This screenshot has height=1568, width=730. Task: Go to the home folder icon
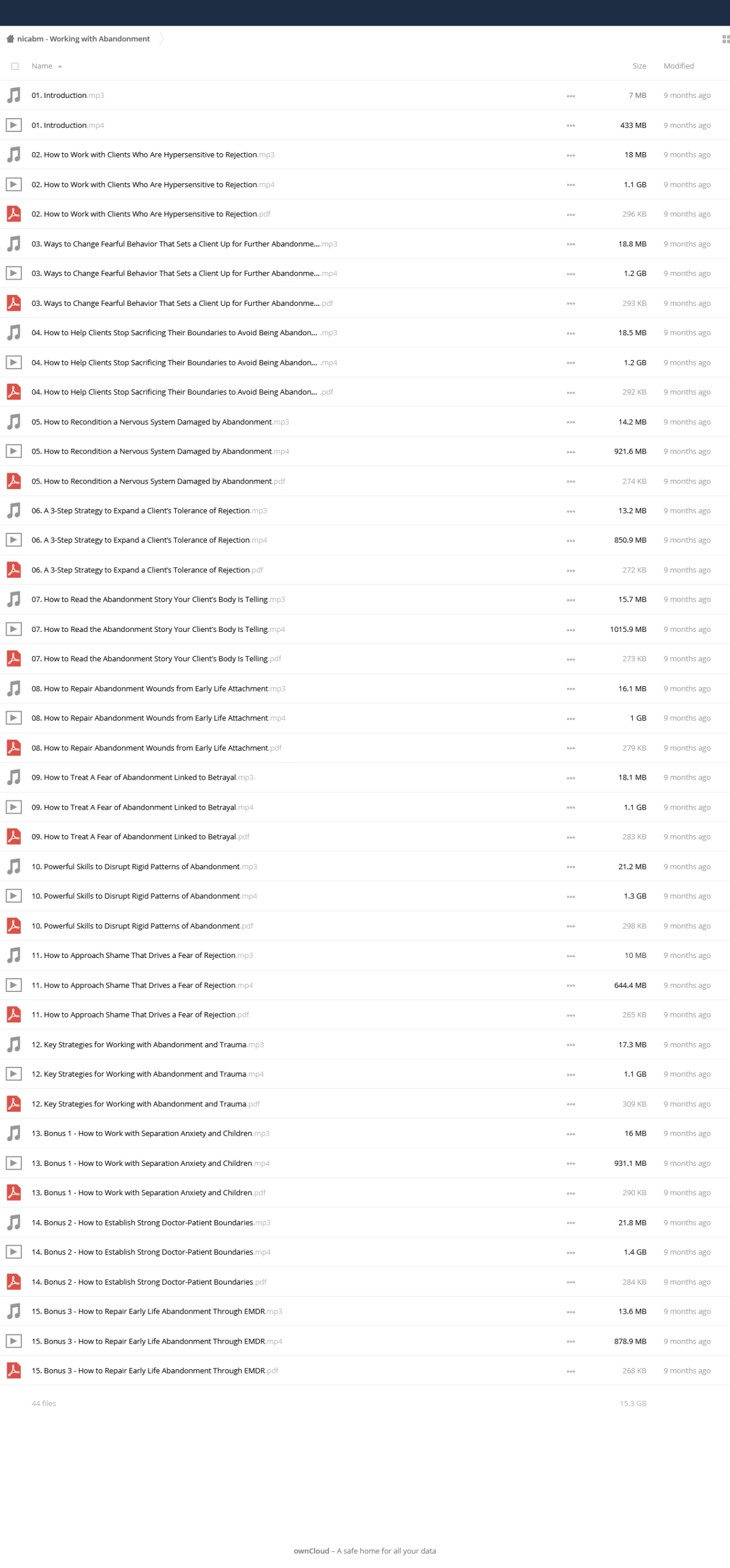10,39
